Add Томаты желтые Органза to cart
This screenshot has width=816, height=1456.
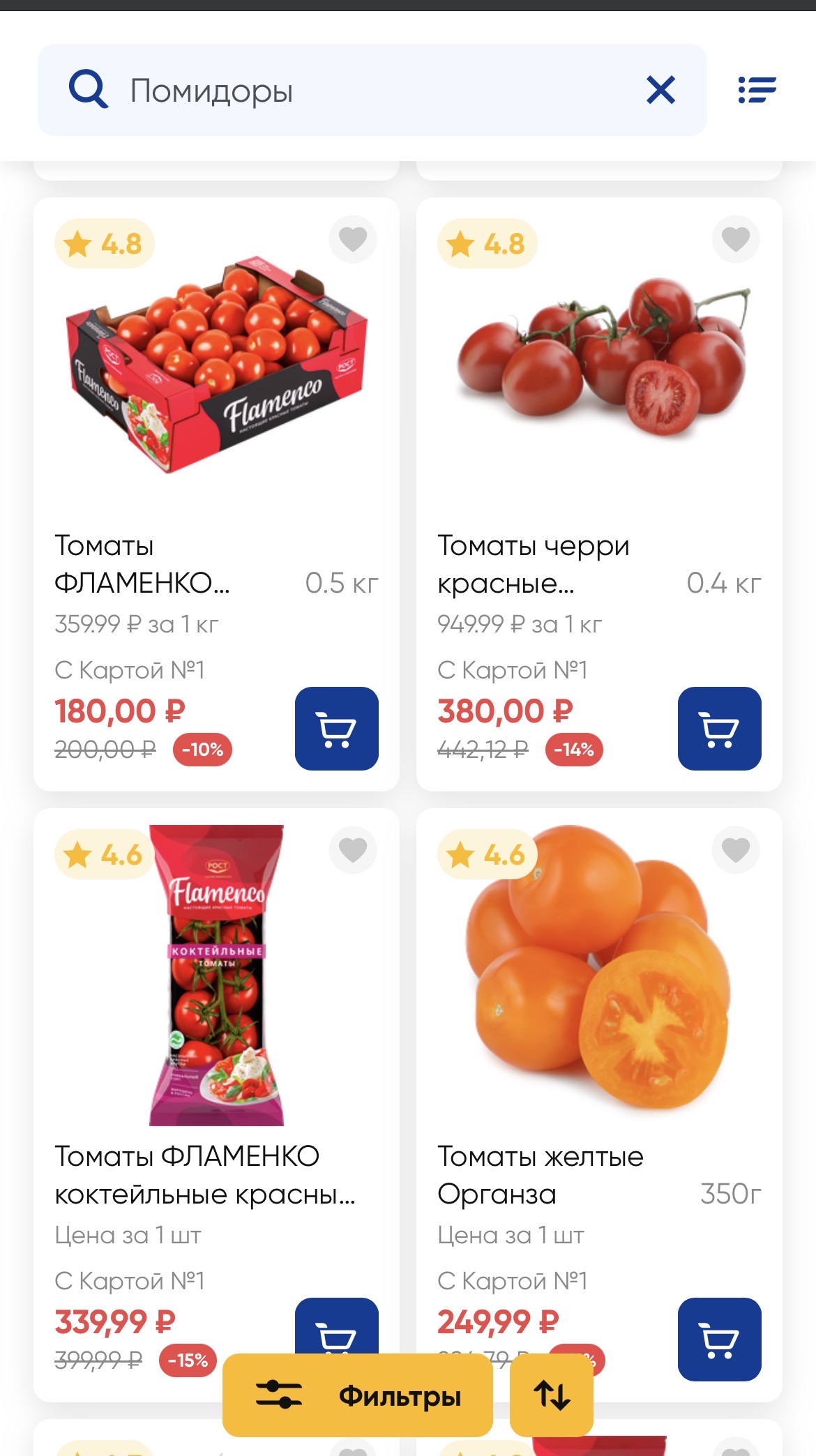(719, 1339)
